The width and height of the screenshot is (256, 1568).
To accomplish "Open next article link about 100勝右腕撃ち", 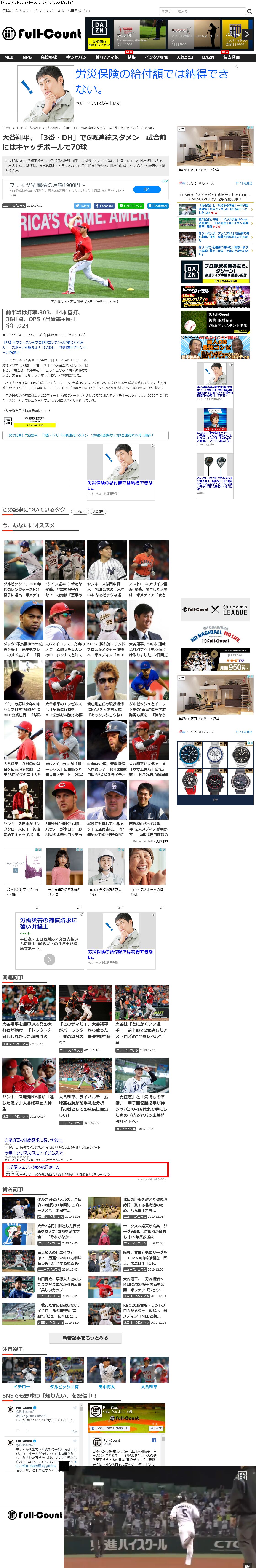I will pos(85,435).
